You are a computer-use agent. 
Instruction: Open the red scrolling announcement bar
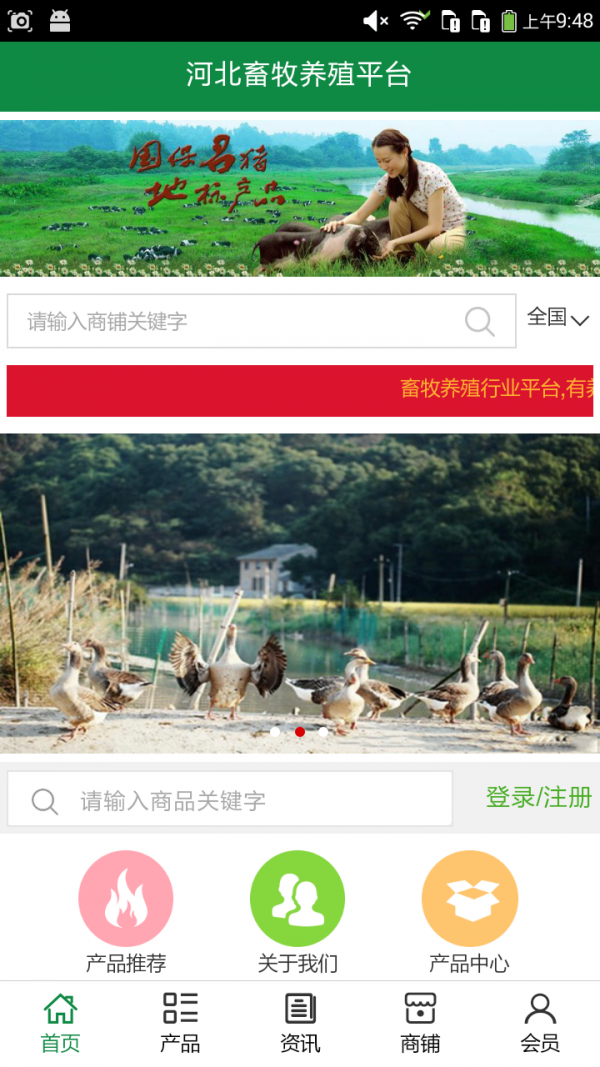pyautogui.click(x=300, y=390)
